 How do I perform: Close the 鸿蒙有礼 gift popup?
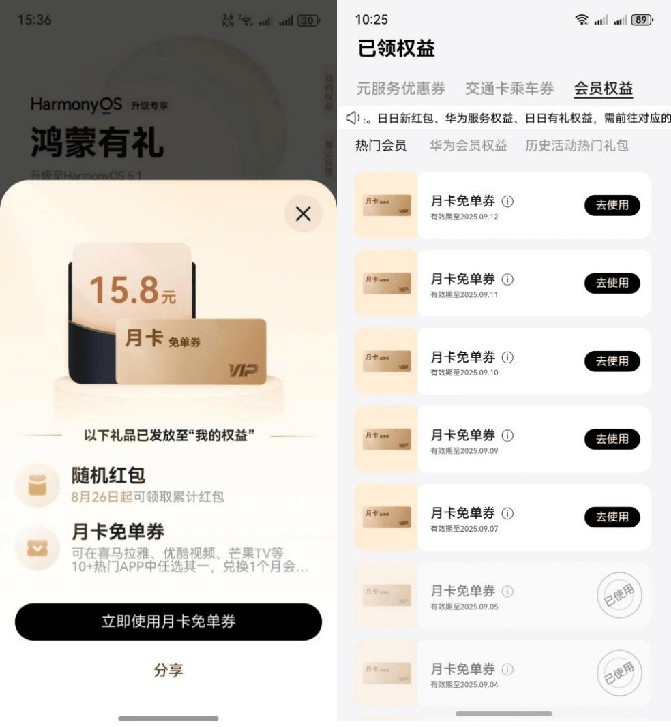point(303,213)
